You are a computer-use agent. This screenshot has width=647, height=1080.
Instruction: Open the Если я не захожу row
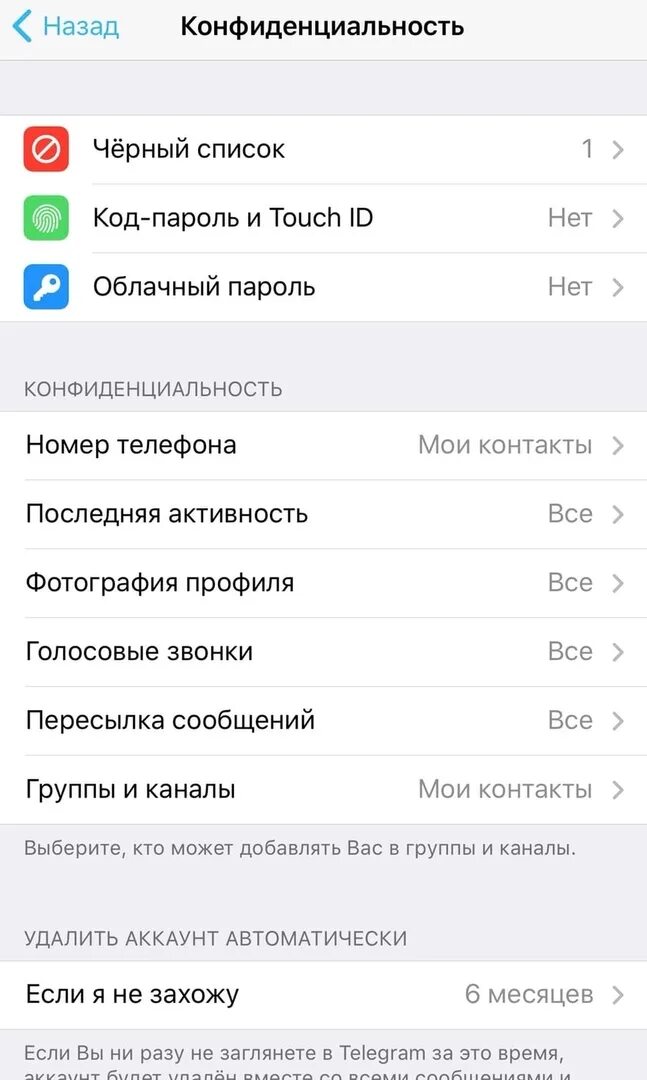pyautogui.click(x=323, y=995)
